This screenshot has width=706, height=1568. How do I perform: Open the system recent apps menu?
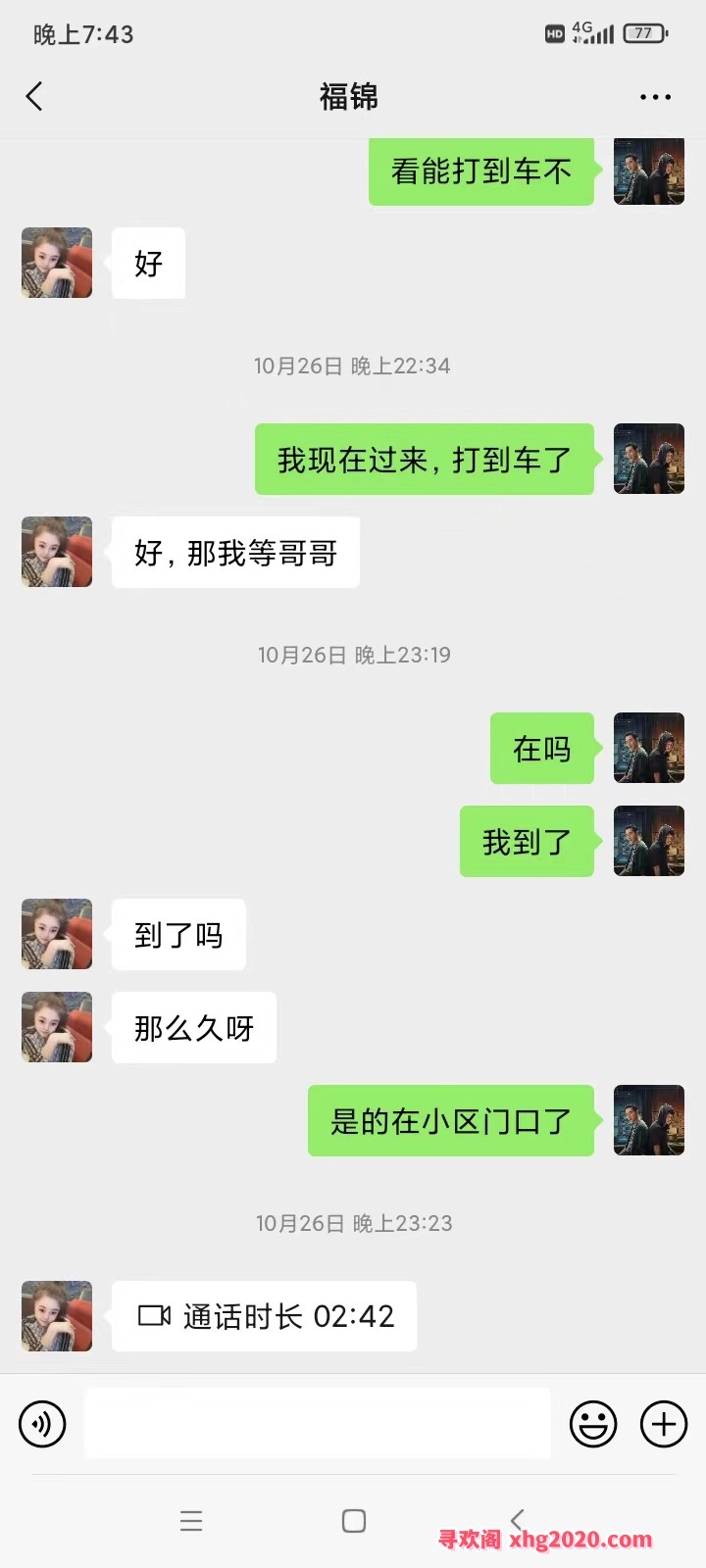pyautogui.click(x=191, y=1521)
